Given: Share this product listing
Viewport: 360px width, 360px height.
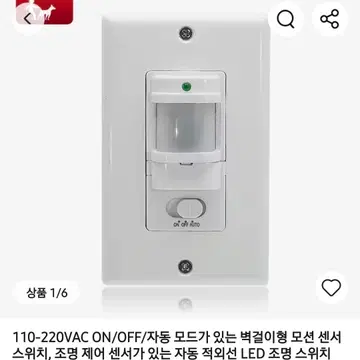Looking at the screenshot, I should tap(330, 19).
